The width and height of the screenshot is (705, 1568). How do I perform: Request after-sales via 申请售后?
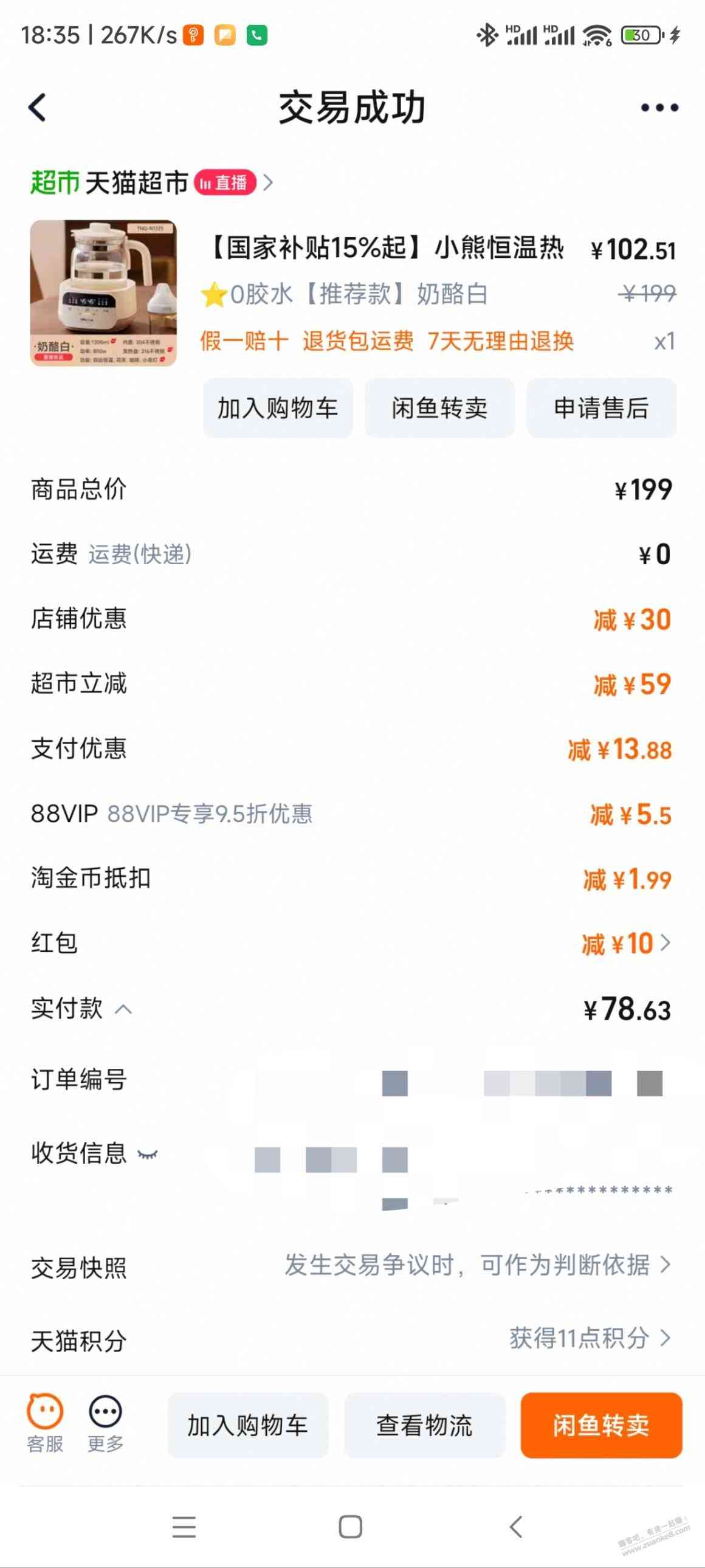[x=601, y=408]
